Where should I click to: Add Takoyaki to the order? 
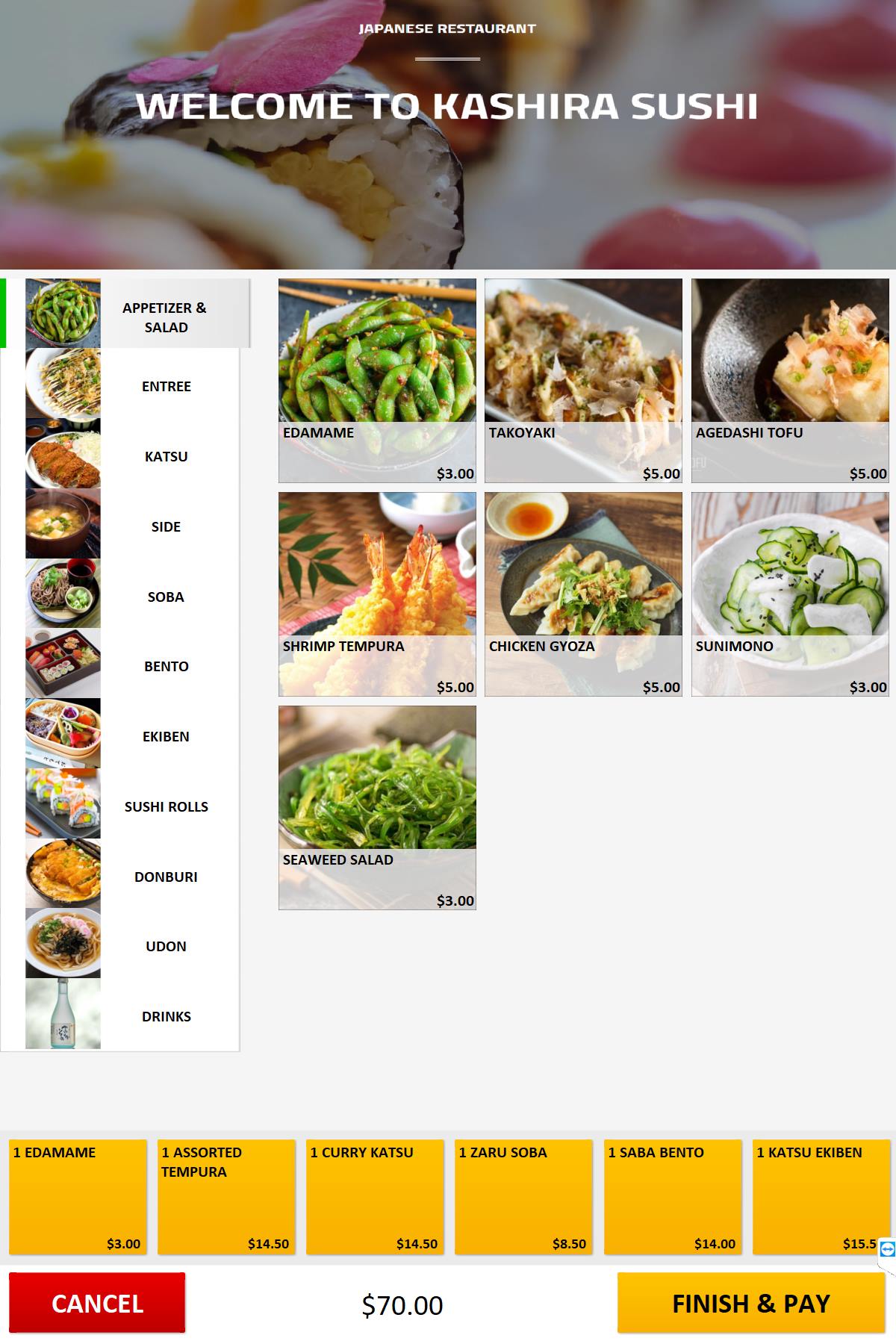point(583,380)
